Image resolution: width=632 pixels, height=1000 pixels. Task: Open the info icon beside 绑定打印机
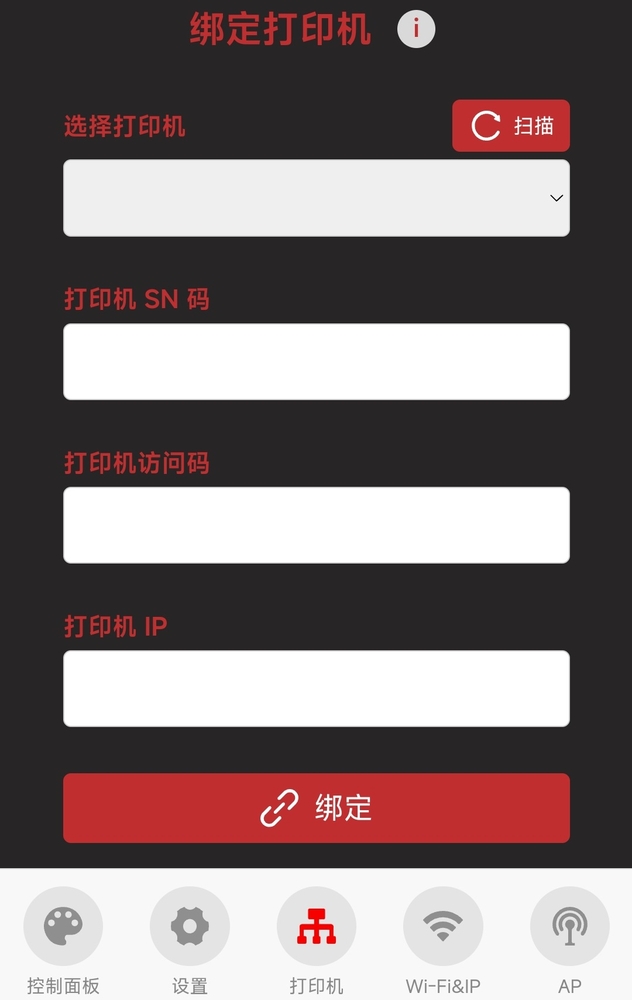click(x=416, y=29)
